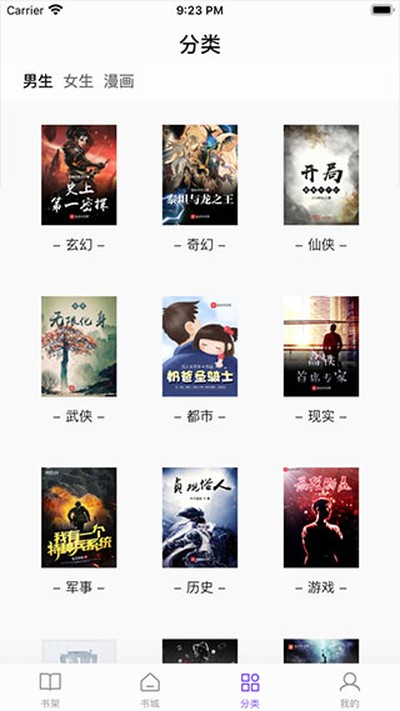Tap the 分类 tab in bottom bar
Screen dimensions: 400x711
[x=250, y=689]
